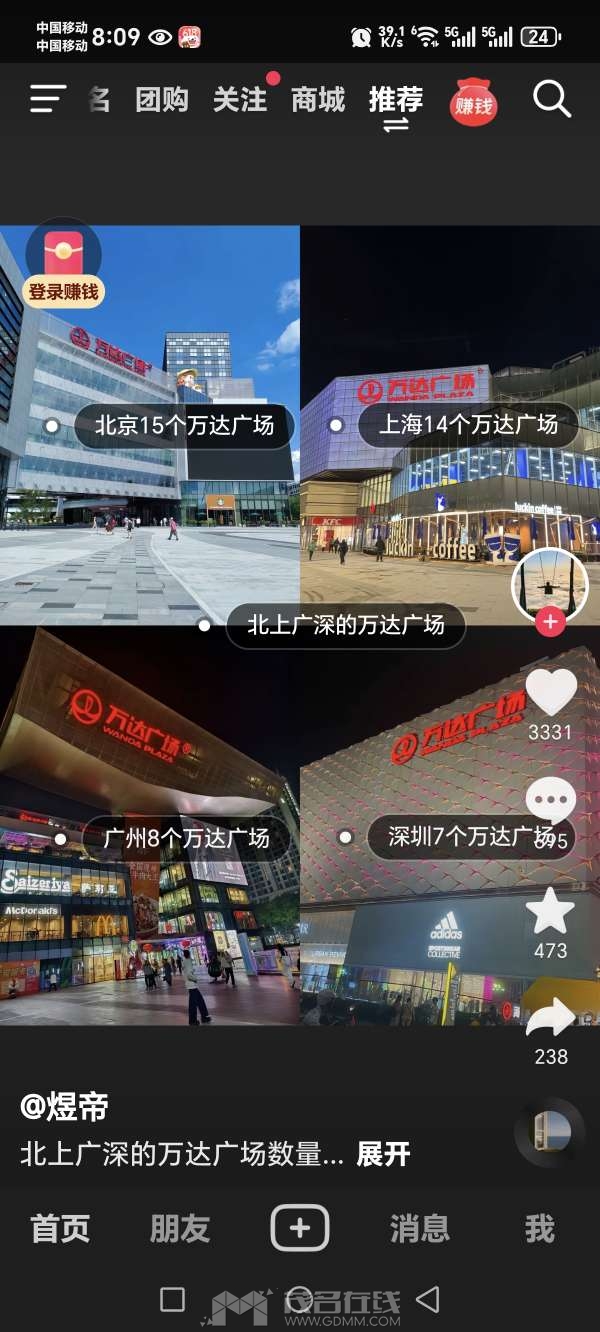This screenshot has height=1332, width=600.
Task: Create a new post with plus button
Action: [x=300, y=1227]
